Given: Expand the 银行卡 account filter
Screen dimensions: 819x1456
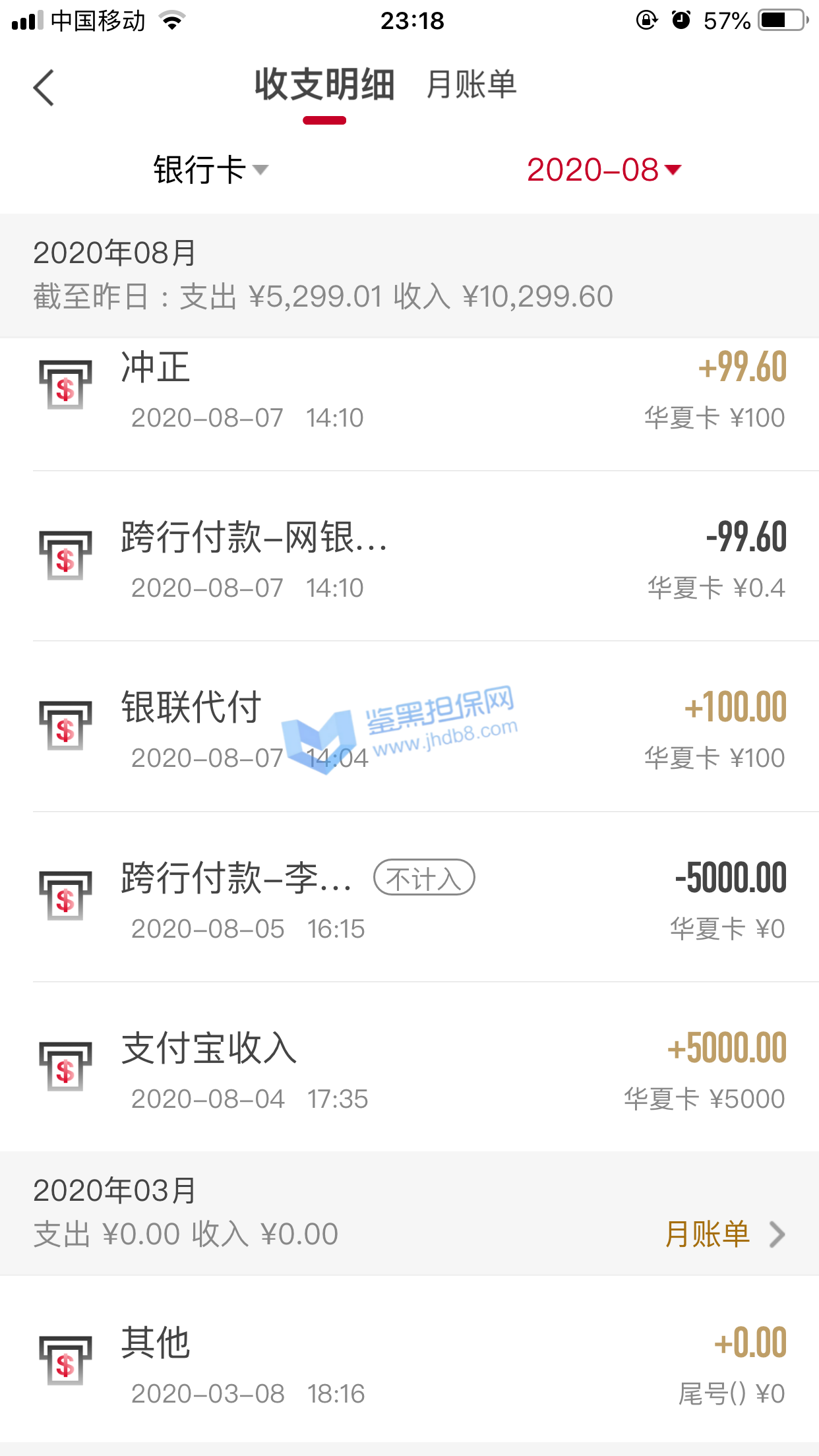Looking at the screenshot, I should [210, 170].
